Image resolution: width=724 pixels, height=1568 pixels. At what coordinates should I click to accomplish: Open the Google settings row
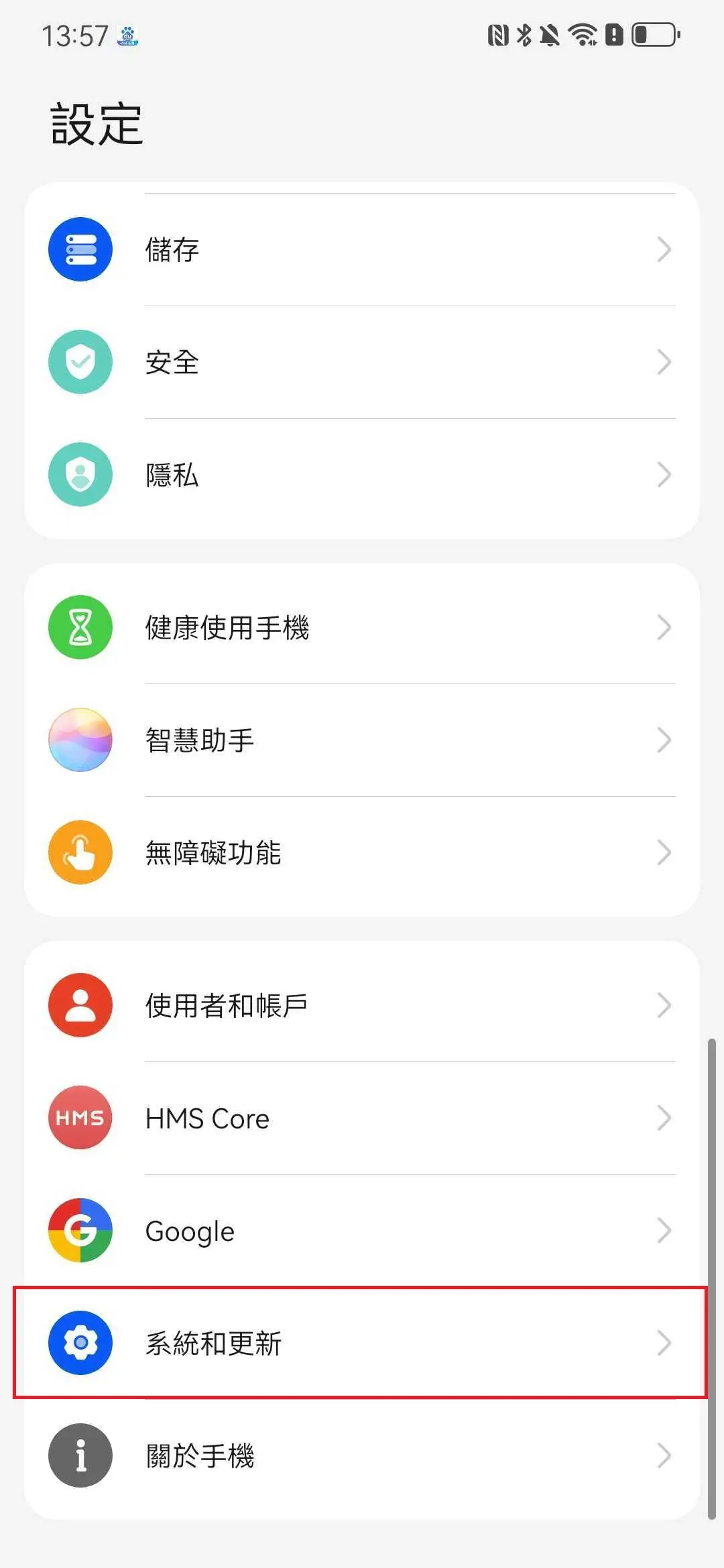(362, 1231)
